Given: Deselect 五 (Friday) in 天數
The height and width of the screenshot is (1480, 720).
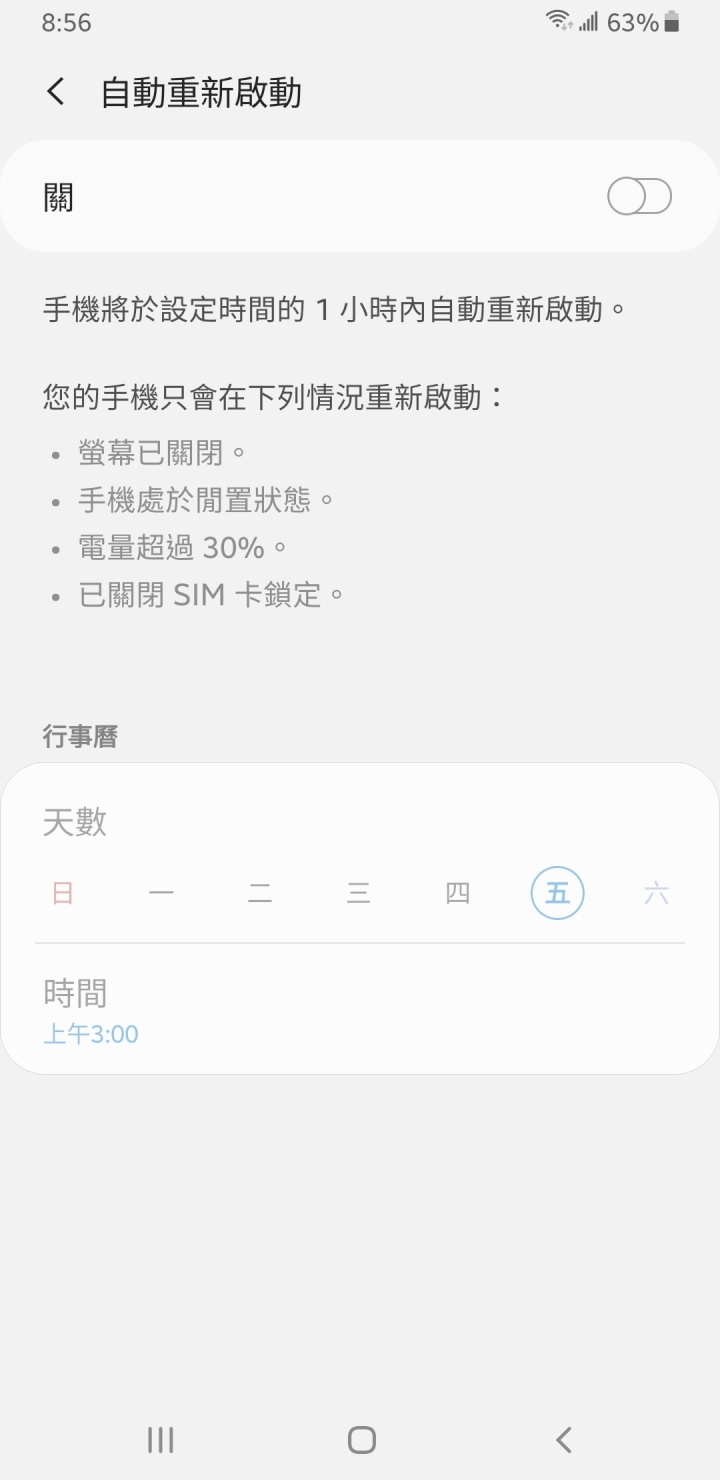Looking at the screenshot, I should 557,893.
